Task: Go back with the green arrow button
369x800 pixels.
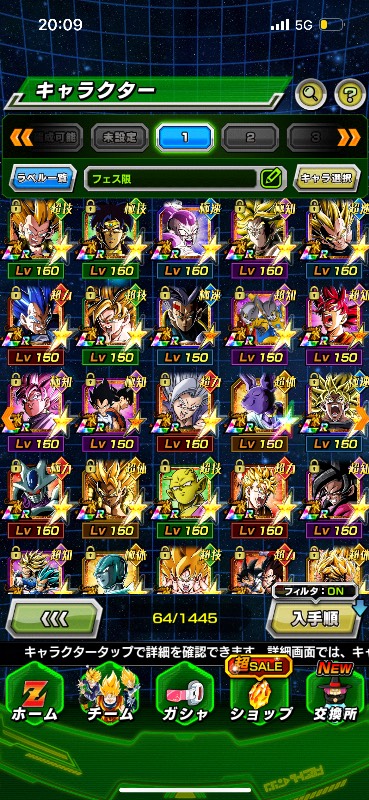Action: pyautogui.click(x=54, y=618)
